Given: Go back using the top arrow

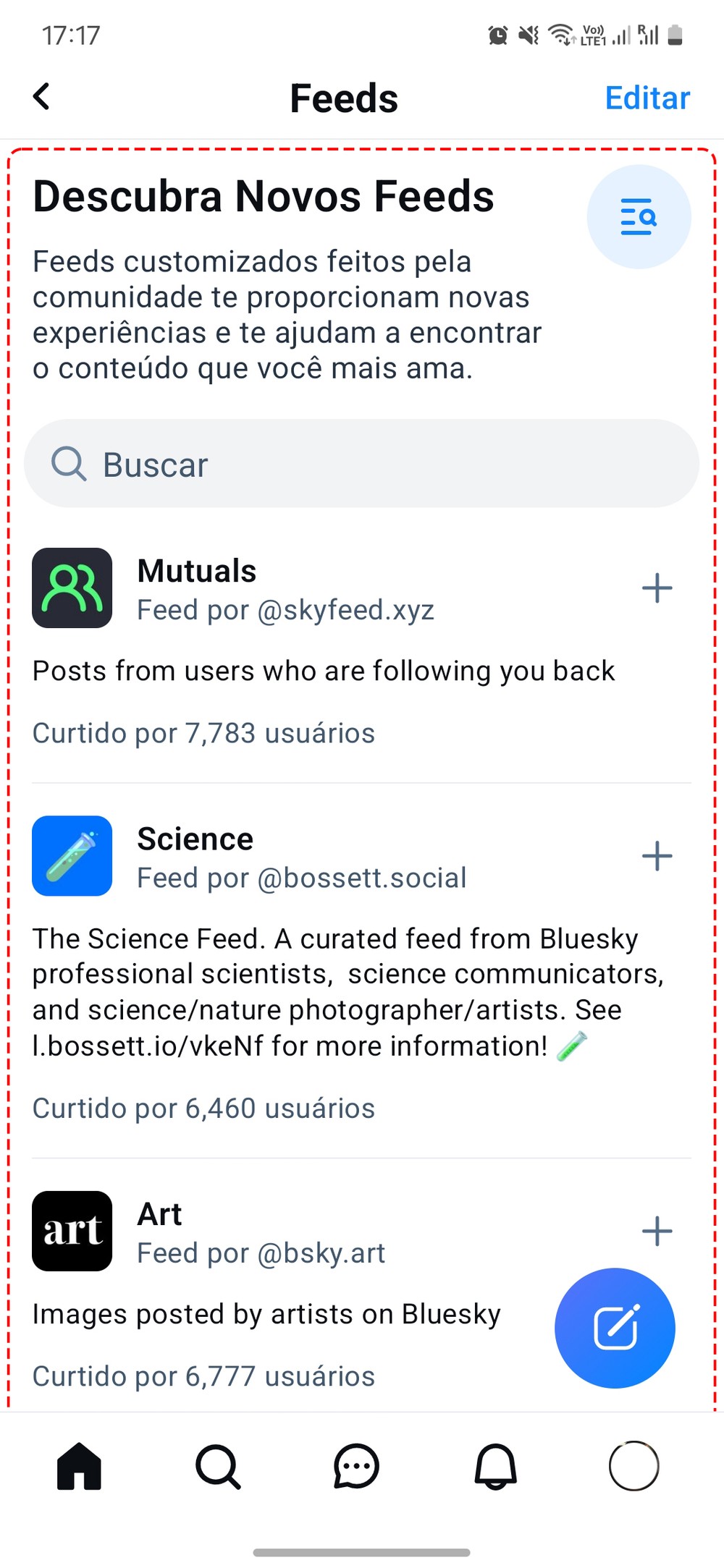Looking at the screenshot, I should 42,96.
